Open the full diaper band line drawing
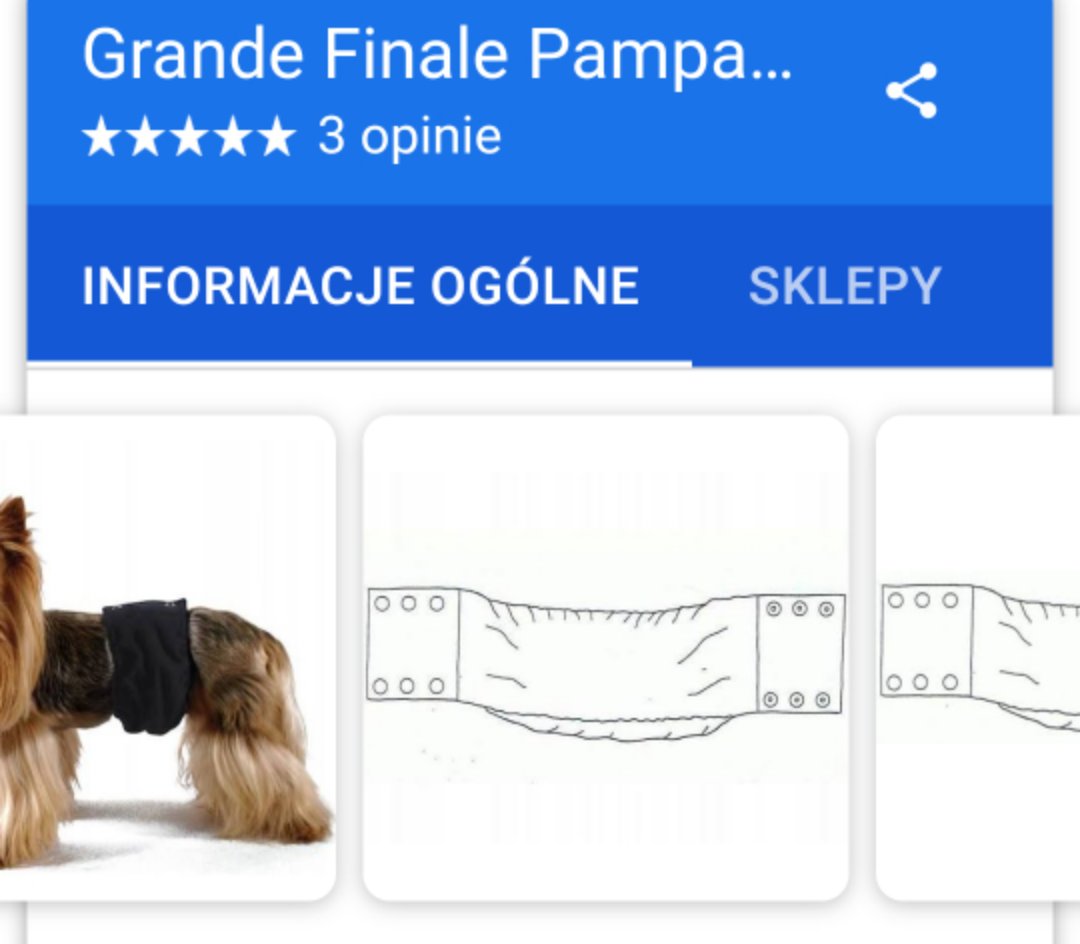Viewport: 1080px width, 944px height. point(605,657)
